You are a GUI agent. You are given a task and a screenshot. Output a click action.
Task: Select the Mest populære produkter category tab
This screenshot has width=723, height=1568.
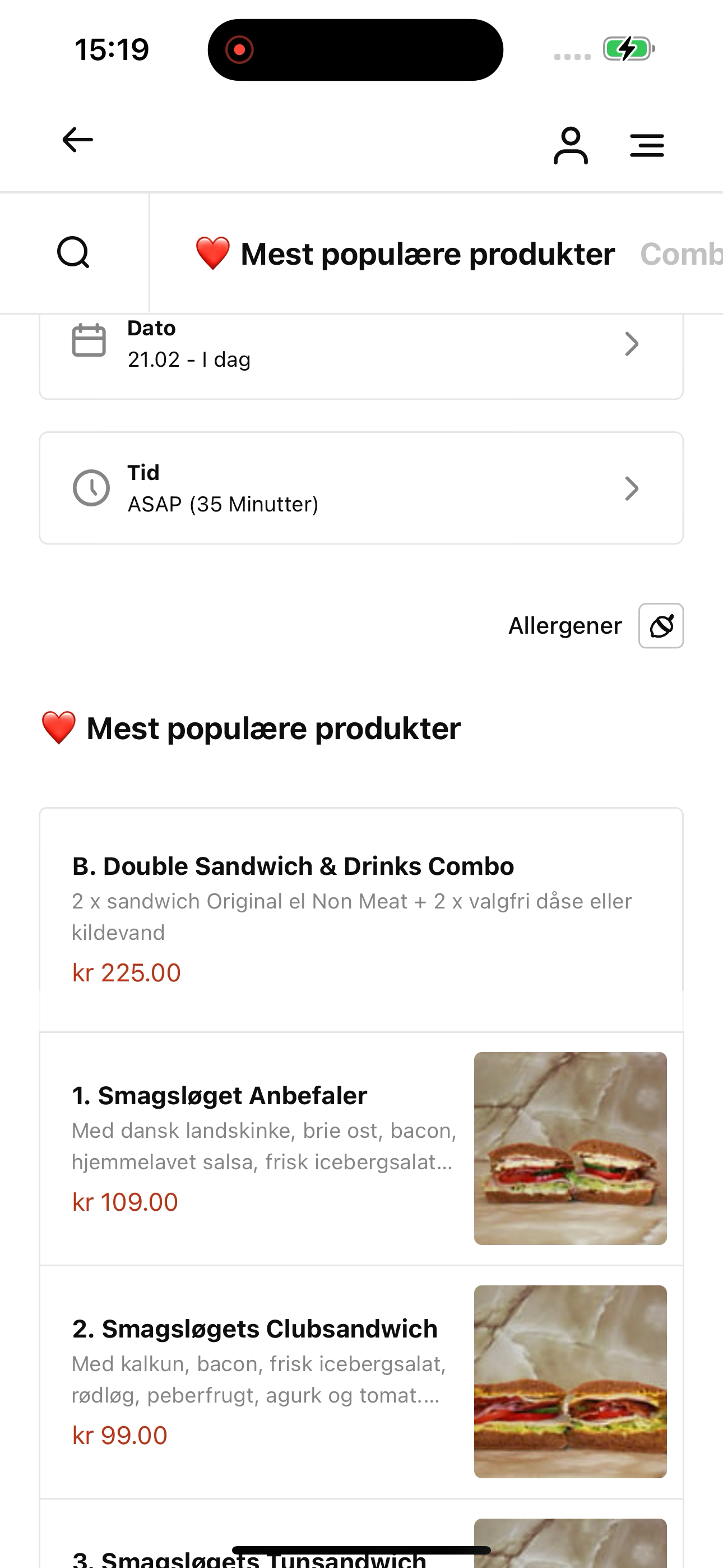click(405, 254)
